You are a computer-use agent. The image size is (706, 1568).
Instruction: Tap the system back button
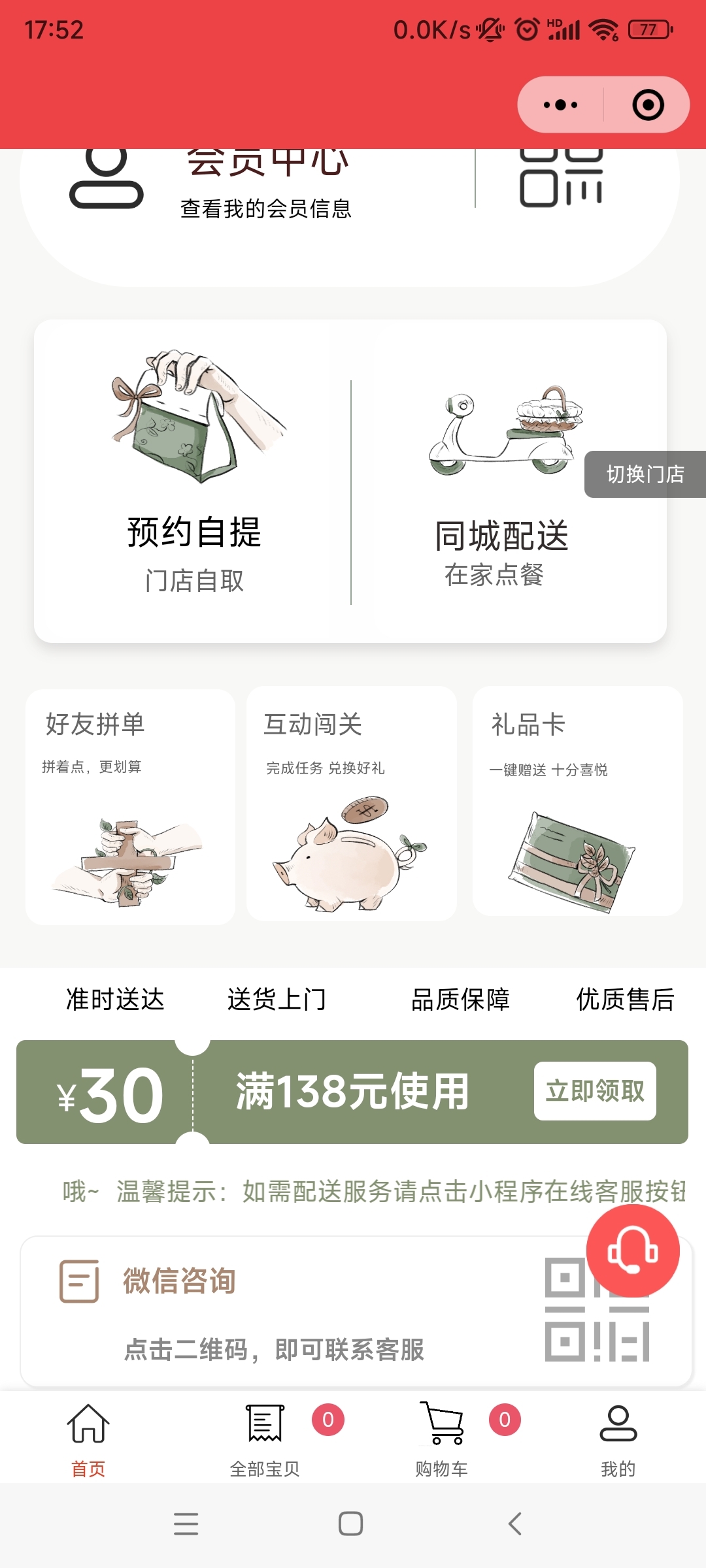[x=515, y=1524]
